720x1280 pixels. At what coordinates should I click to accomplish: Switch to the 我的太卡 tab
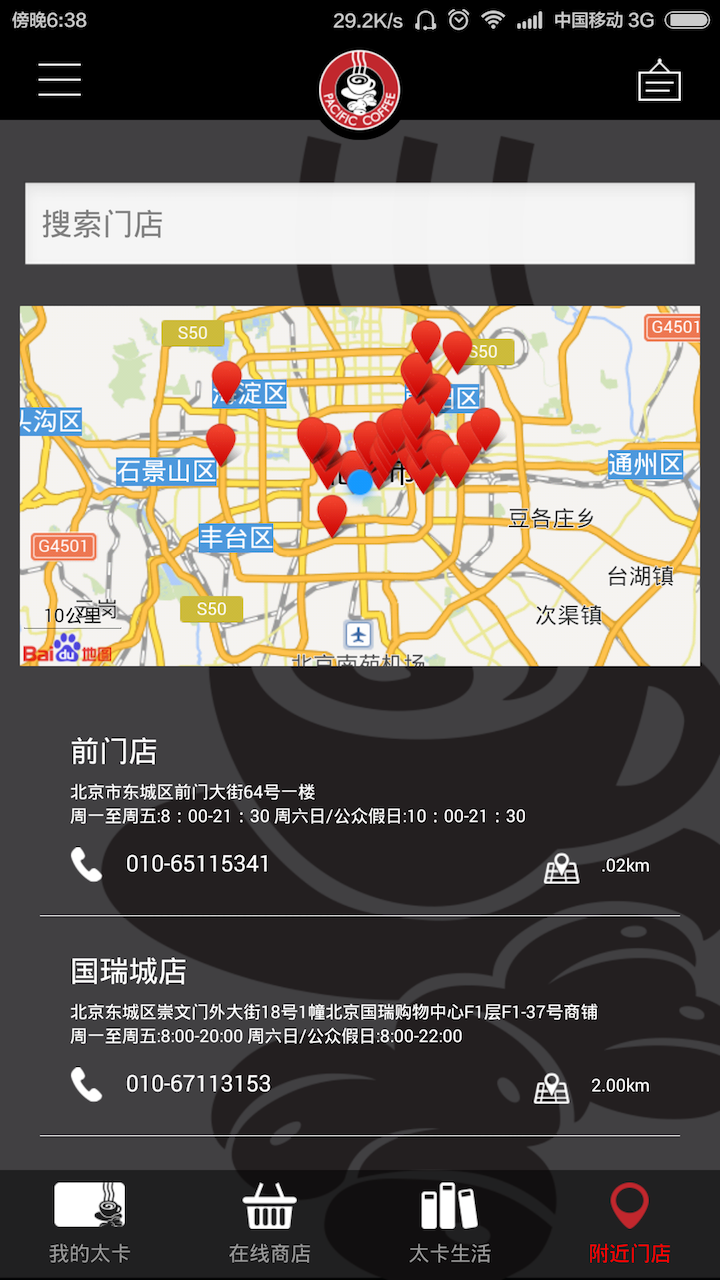pyautogui.click(x=90, y=1224)
